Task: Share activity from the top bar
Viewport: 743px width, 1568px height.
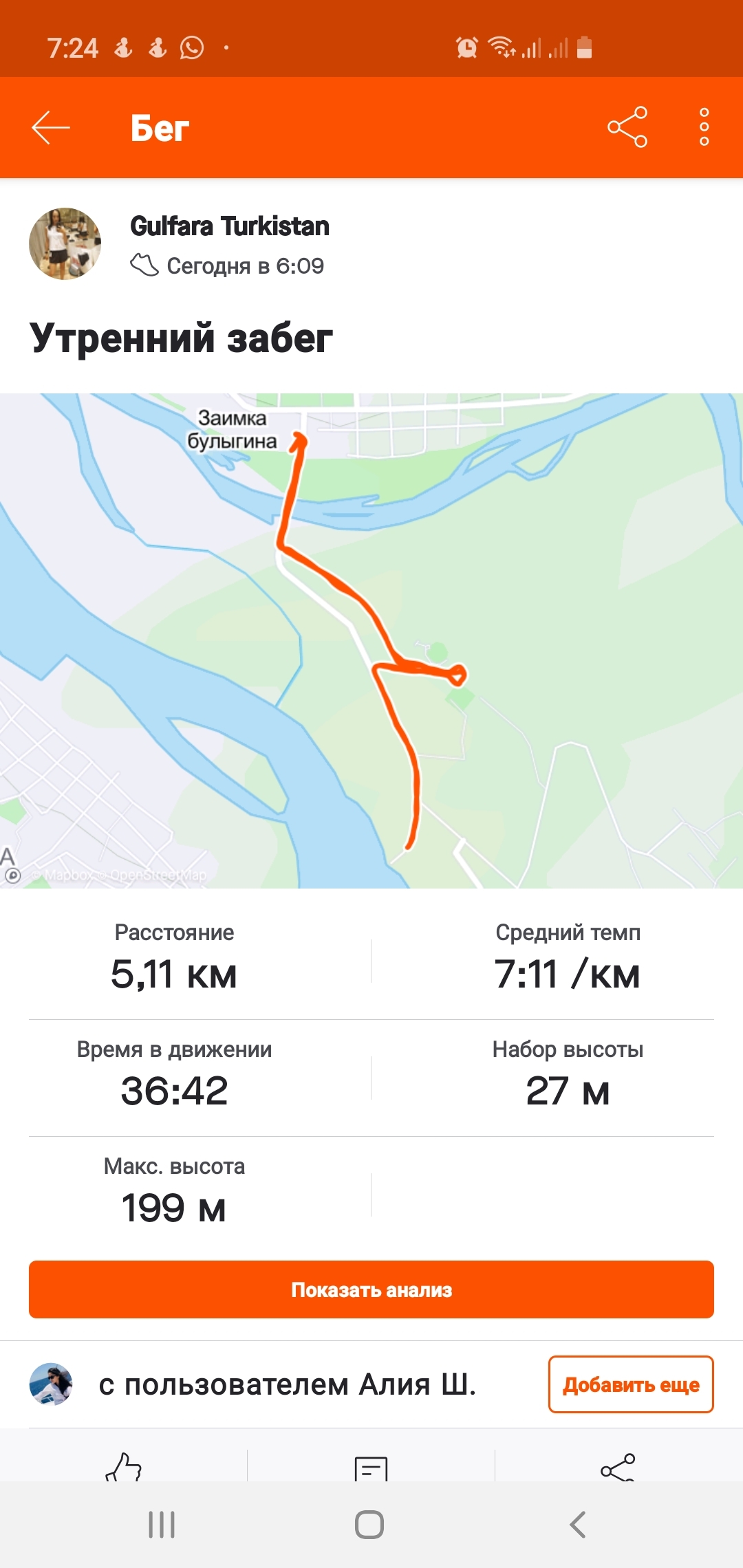Action: 627,127
